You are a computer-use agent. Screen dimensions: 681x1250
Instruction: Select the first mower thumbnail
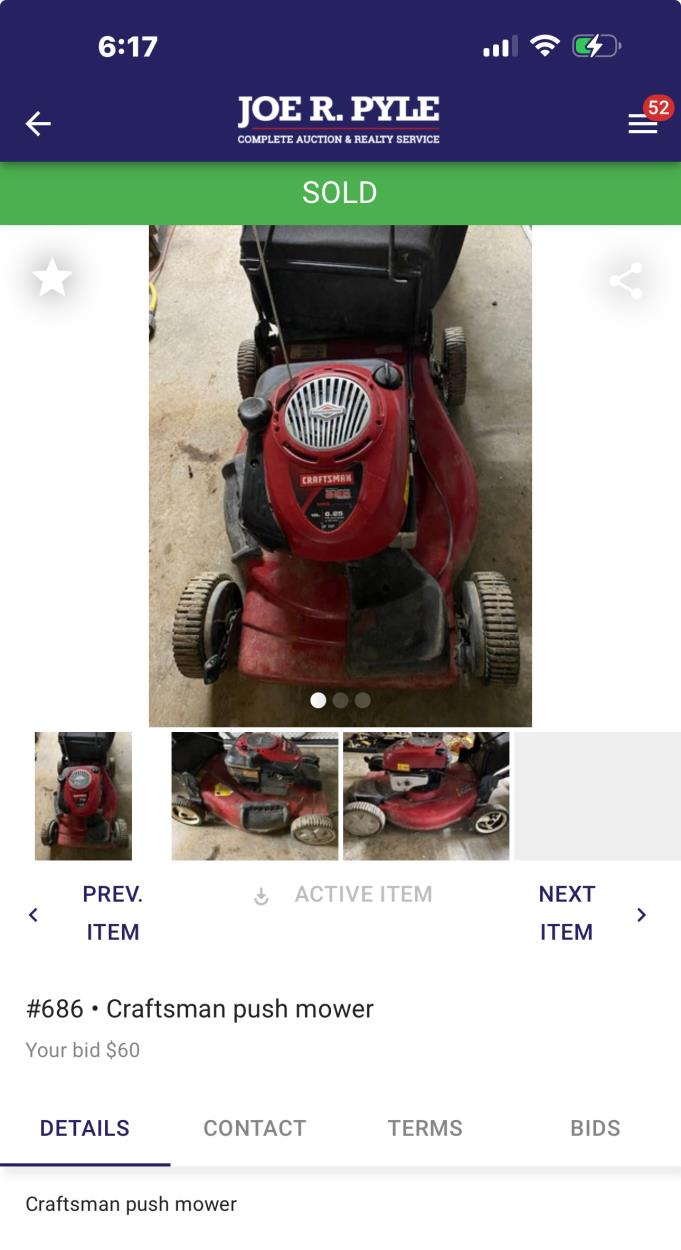pyautogui.click(x=83, y=796)
